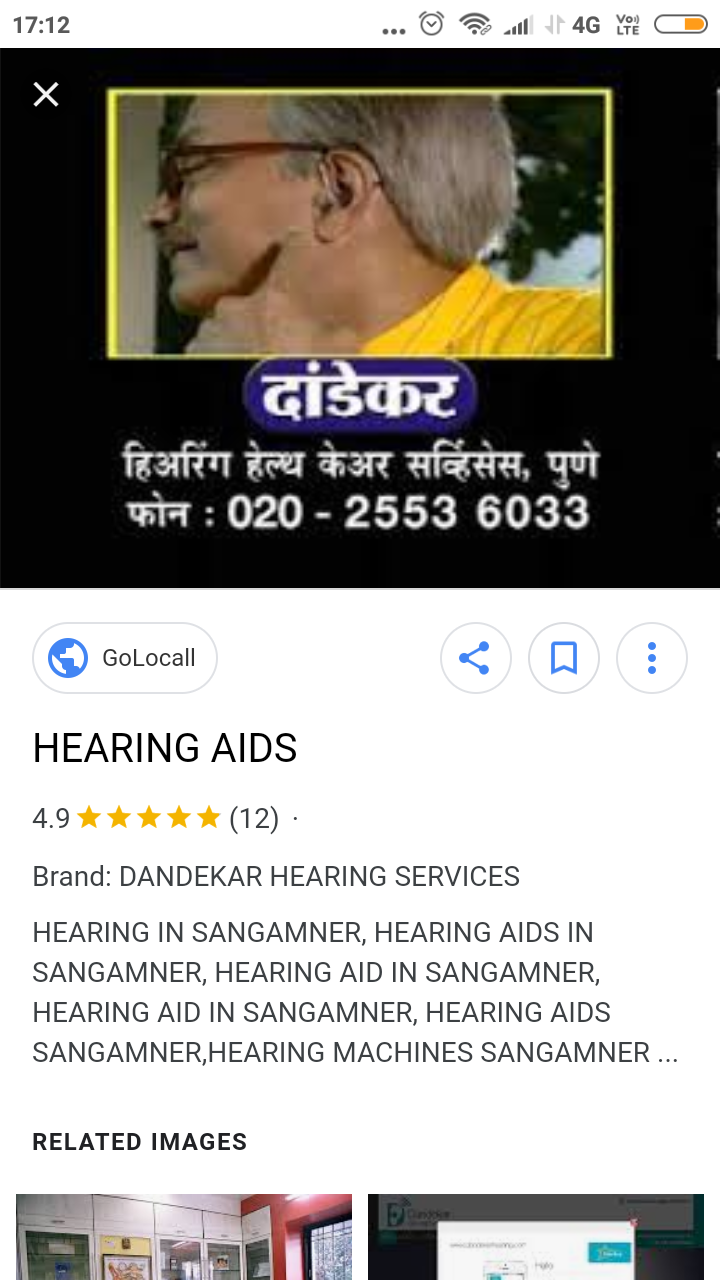Visit the GoLocall source site

125,658
